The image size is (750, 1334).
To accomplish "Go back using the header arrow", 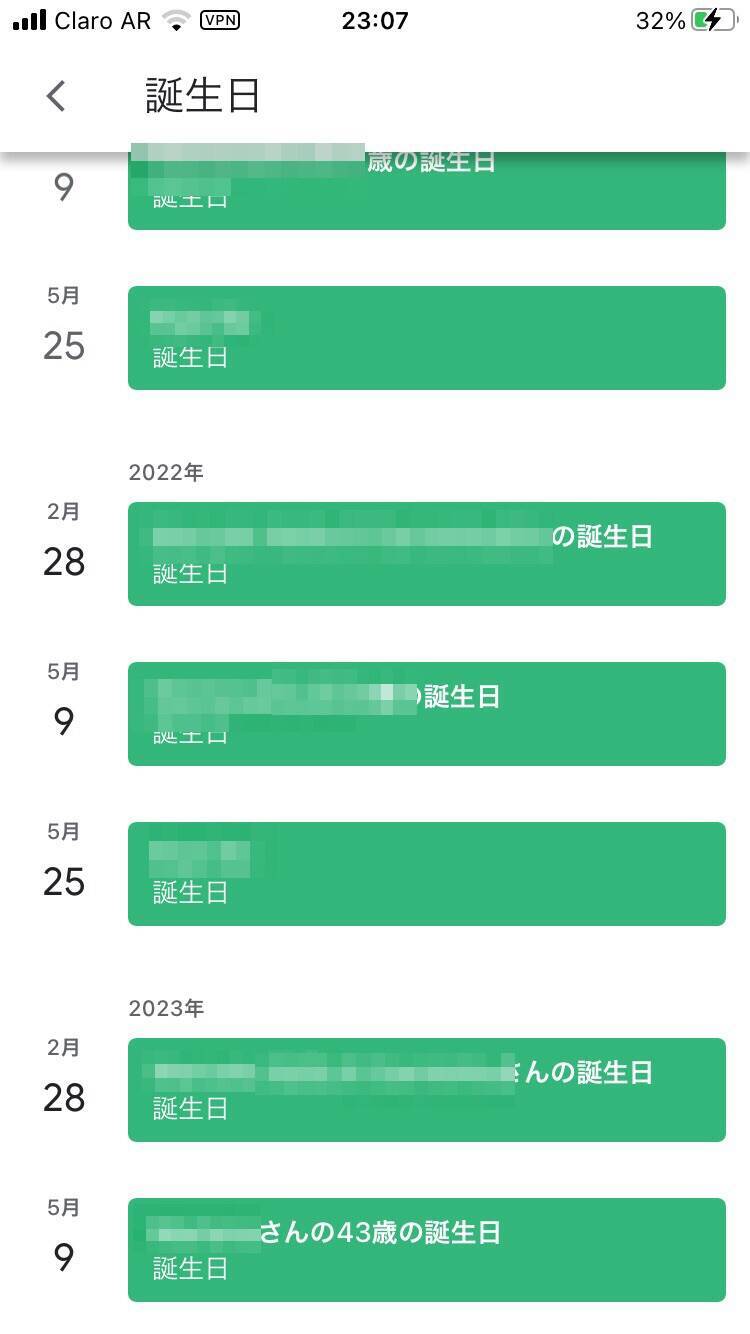I will pyautogui.click(x=56, y=96).
